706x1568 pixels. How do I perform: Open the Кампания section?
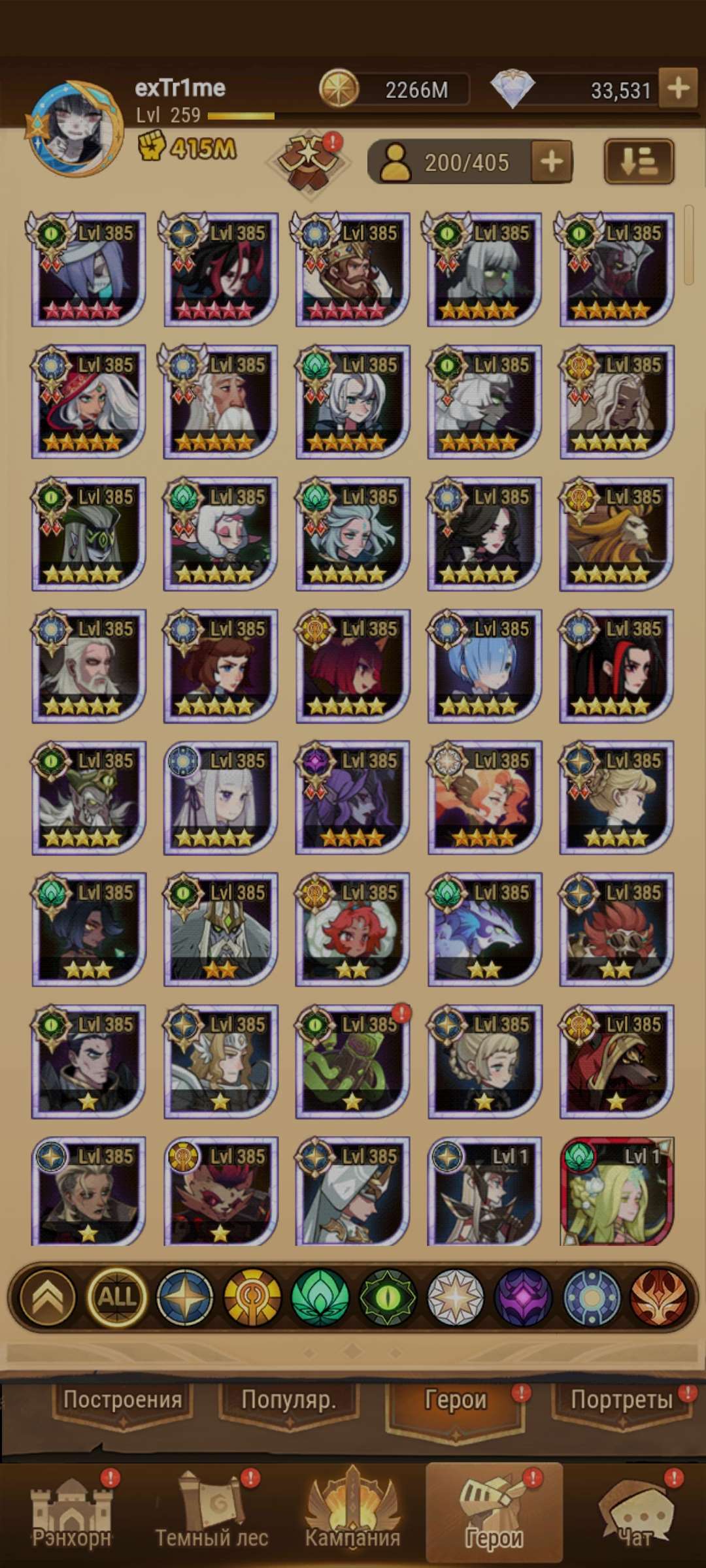(352, 1514)
